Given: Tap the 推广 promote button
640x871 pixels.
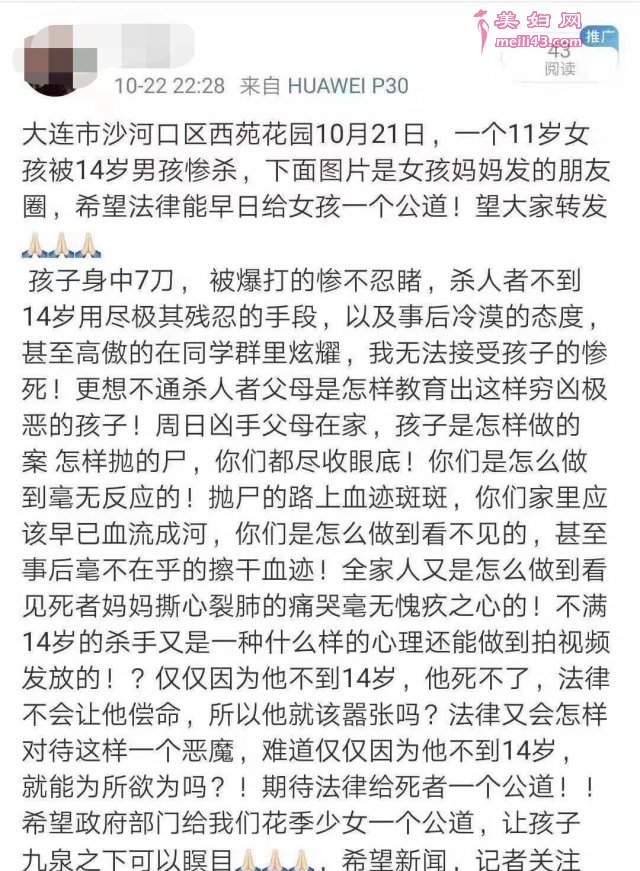Looking at the screenshot, I should pos(600,37).
